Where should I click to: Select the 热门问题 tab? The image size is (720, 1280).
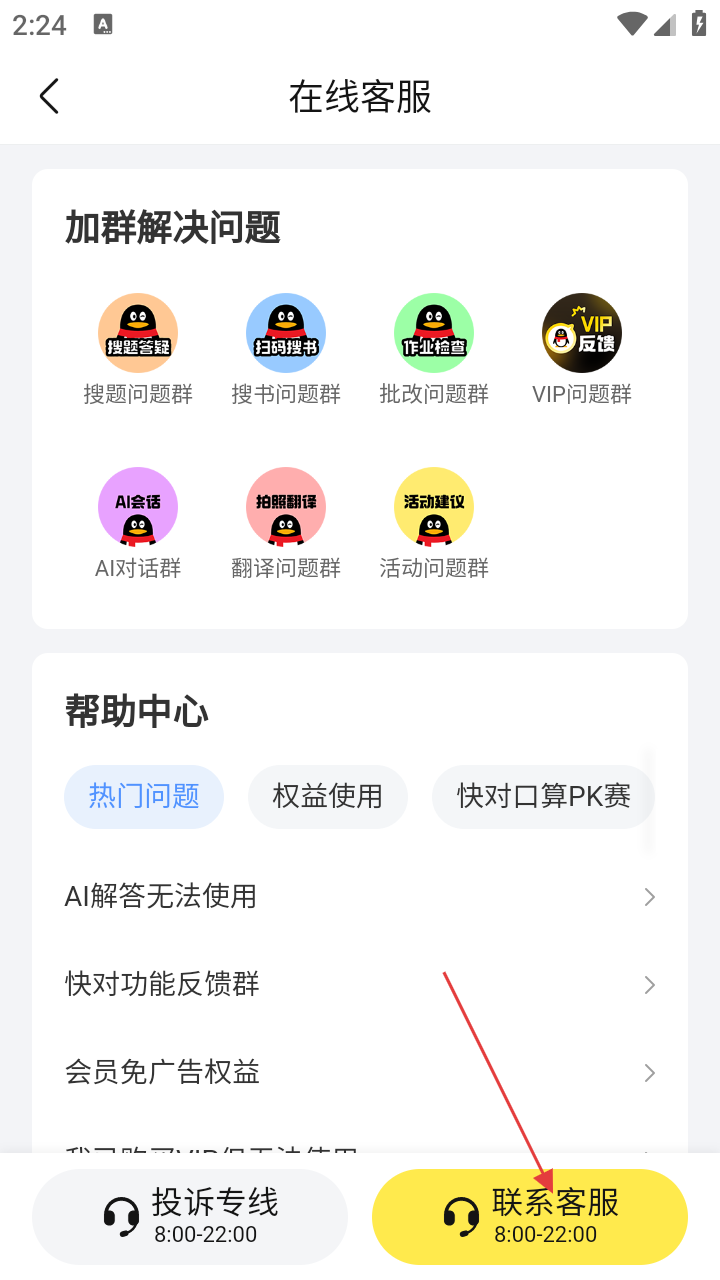pos(144,796)
